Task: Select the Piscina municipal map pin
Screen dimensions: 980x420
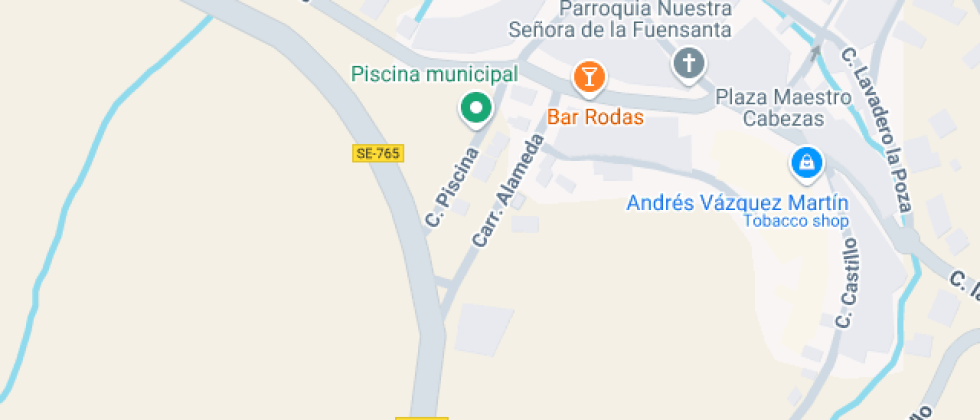Action: [476, 108]
